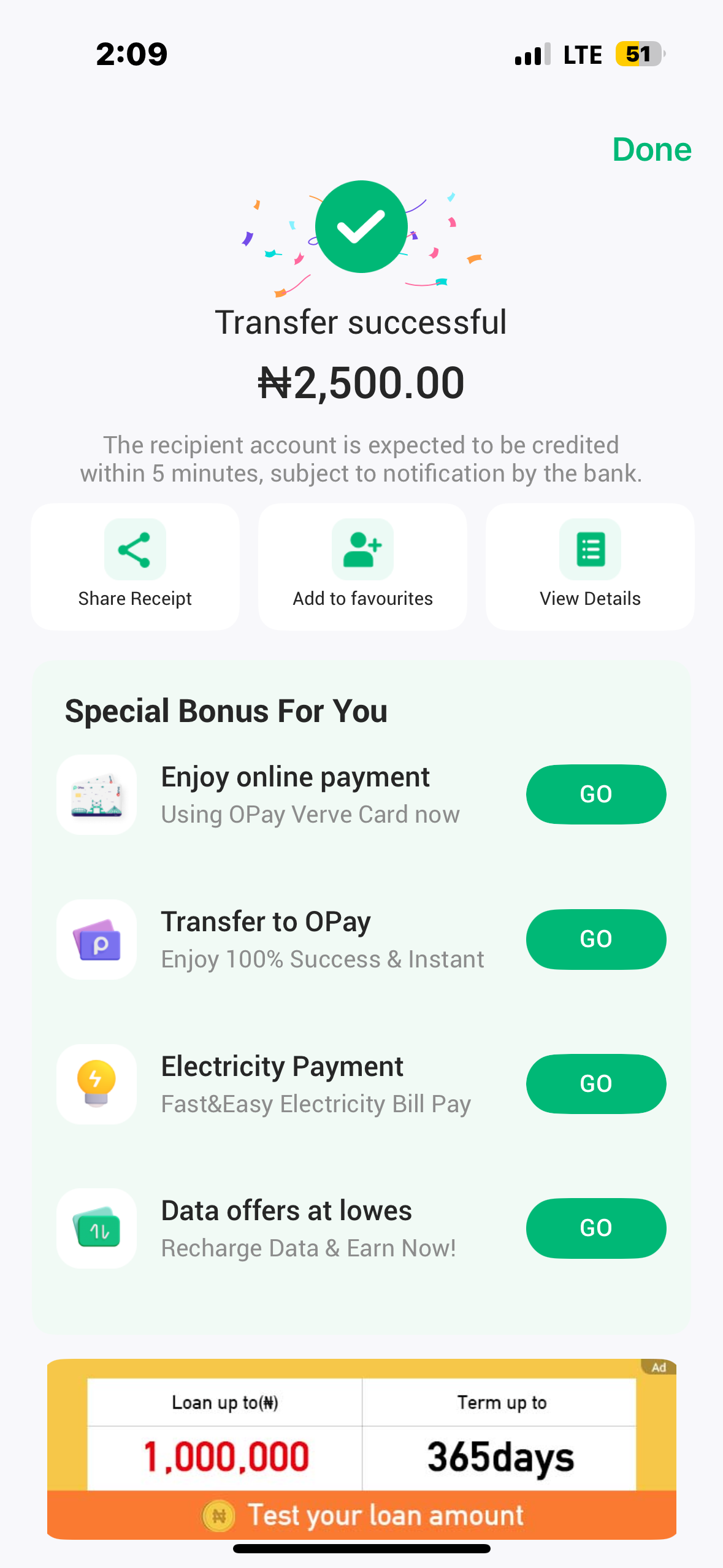Tap GO next to Transfer to OPay
Image resolution: width=723 pixels, height=1568 pixels.
click(595, 939)
